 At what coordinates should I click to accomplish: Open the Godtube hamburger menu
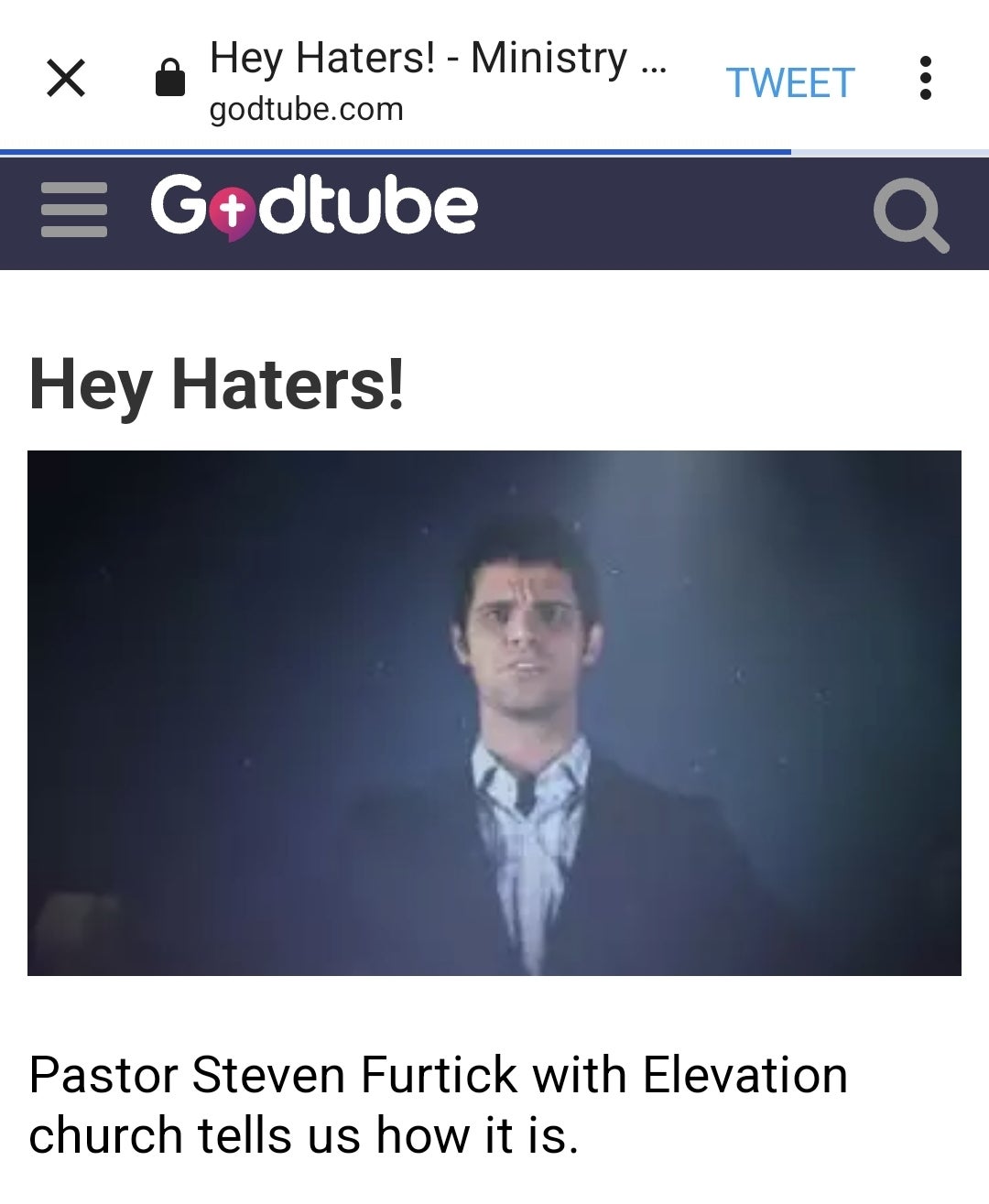(x=74, y=210)
